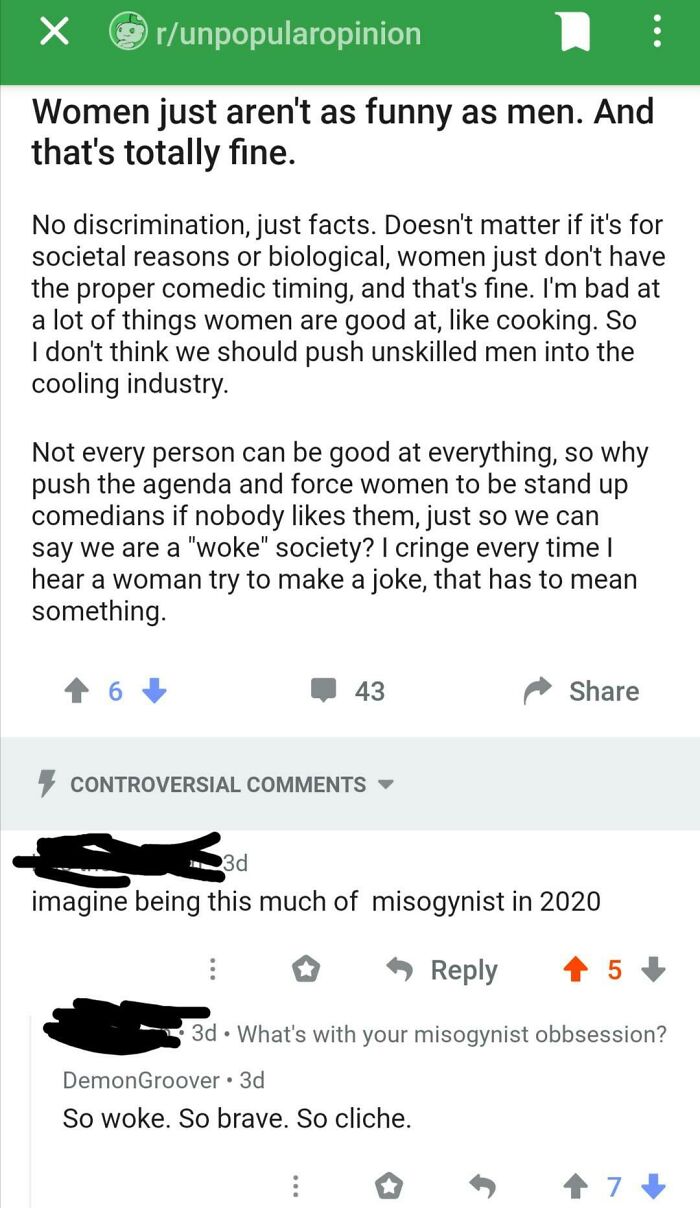Share this post

click(582, 691)
